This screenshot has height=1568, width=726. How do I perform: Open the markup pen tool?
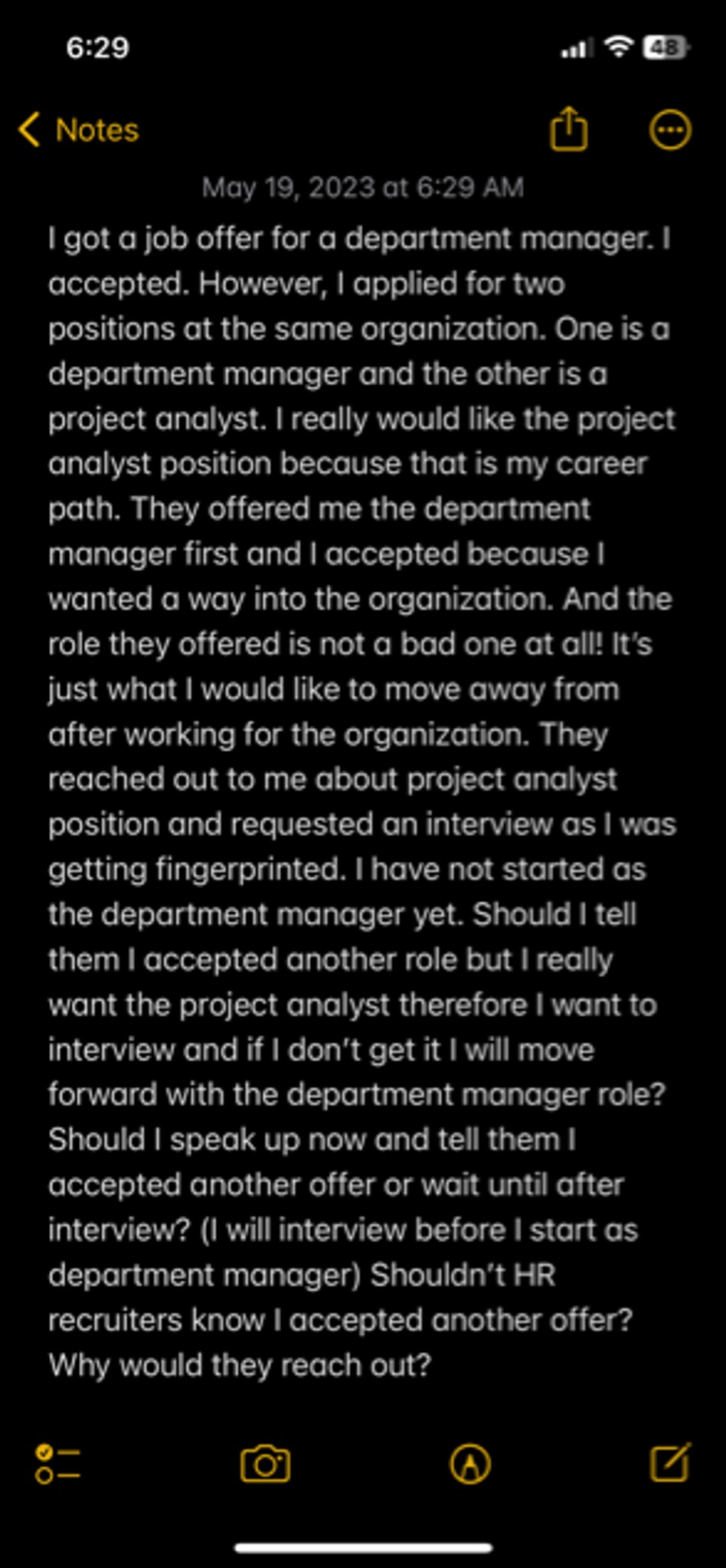click(470, 1464)
